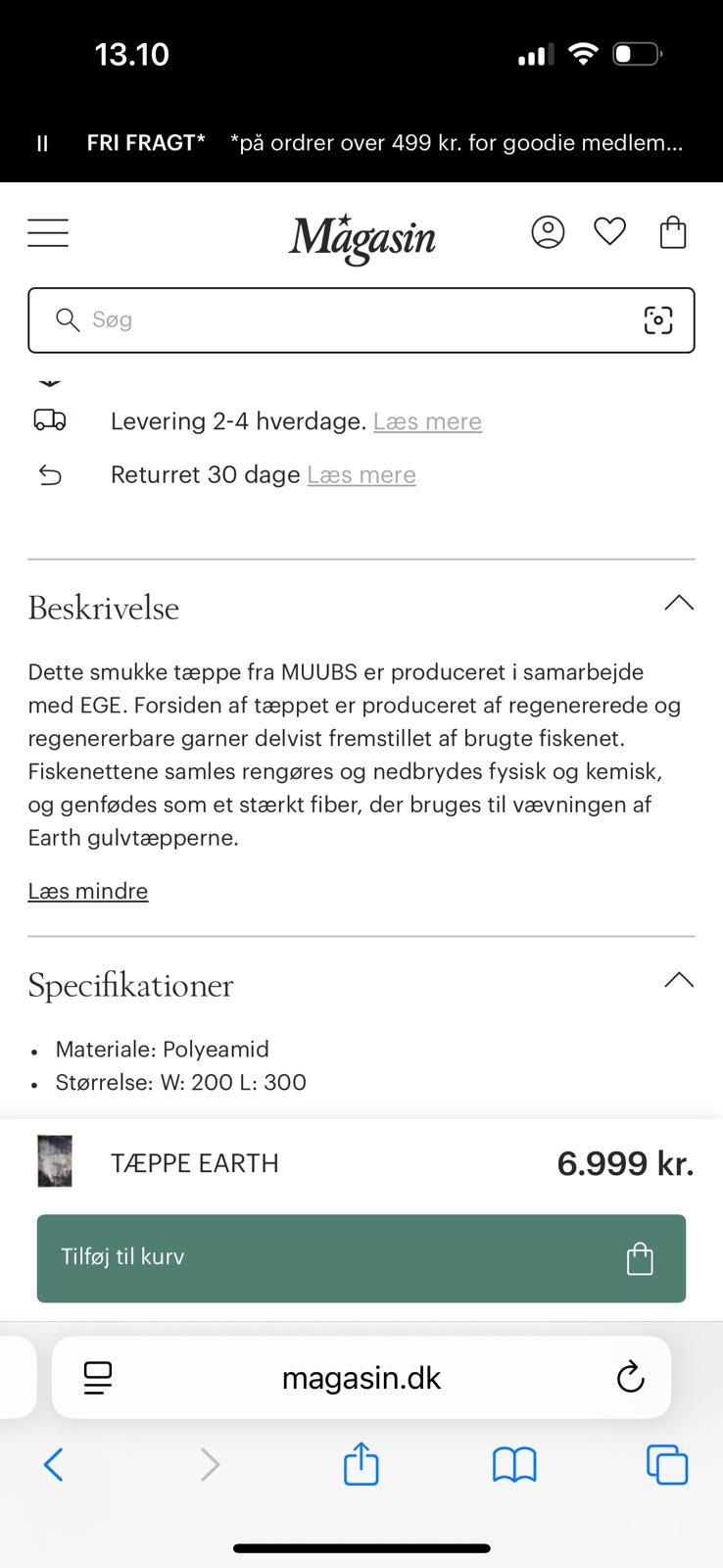Click the Læs mindre link
Screen dimensions: 723x1568
point(87,891)
